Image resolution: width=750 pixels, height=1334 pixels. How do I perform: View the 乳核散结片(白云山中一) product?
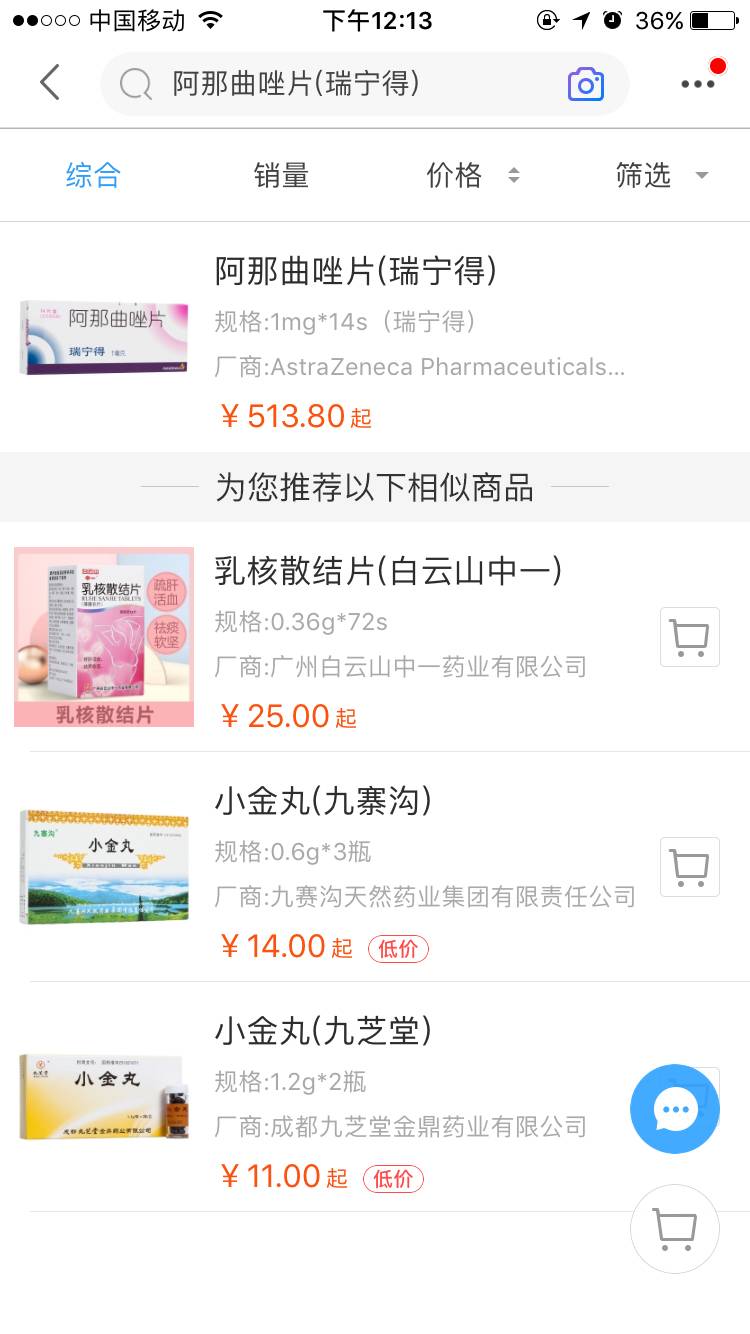pyautogui.click(x=389, y=571)
